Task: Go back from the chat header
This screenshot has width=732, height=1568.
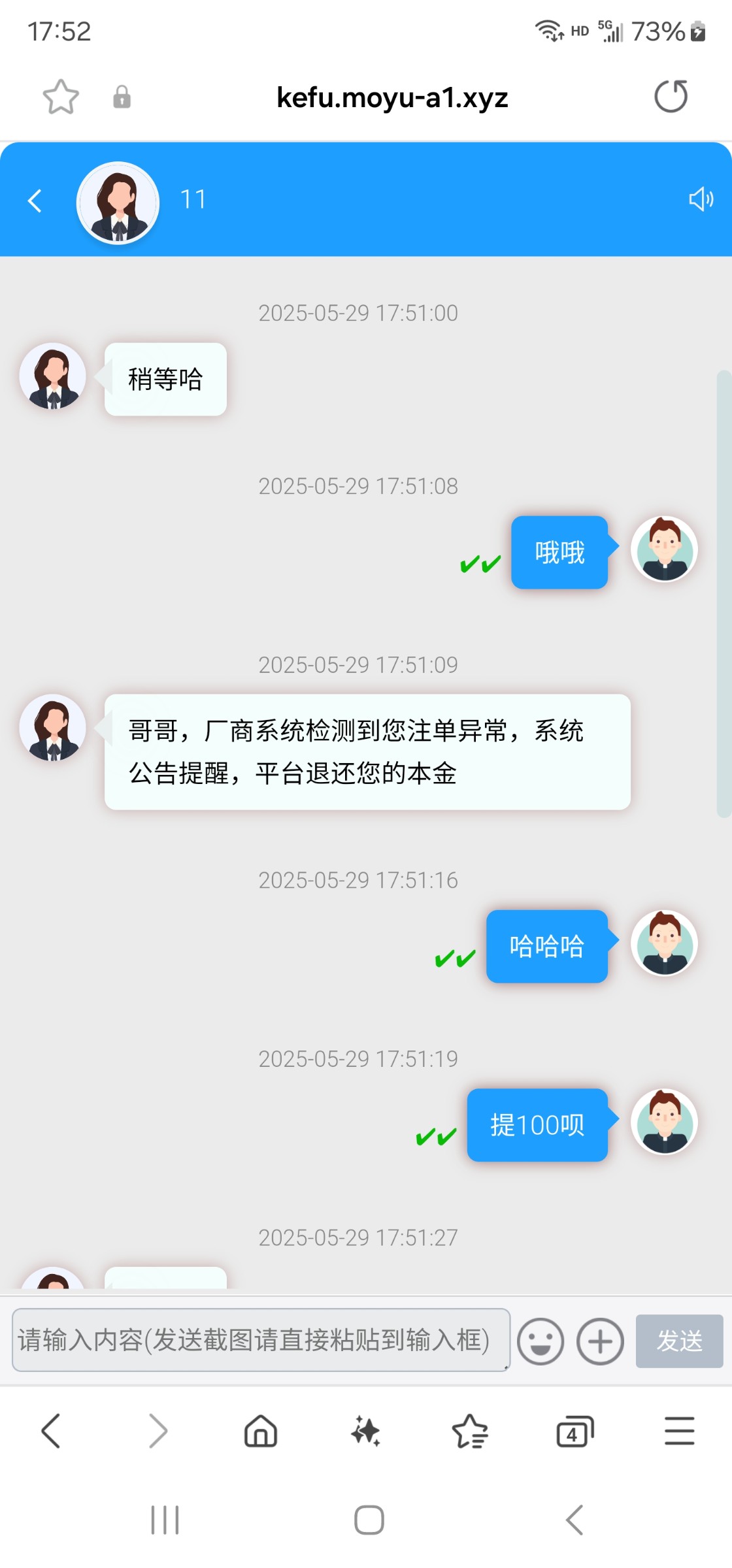Action: [x=35, y=201]
